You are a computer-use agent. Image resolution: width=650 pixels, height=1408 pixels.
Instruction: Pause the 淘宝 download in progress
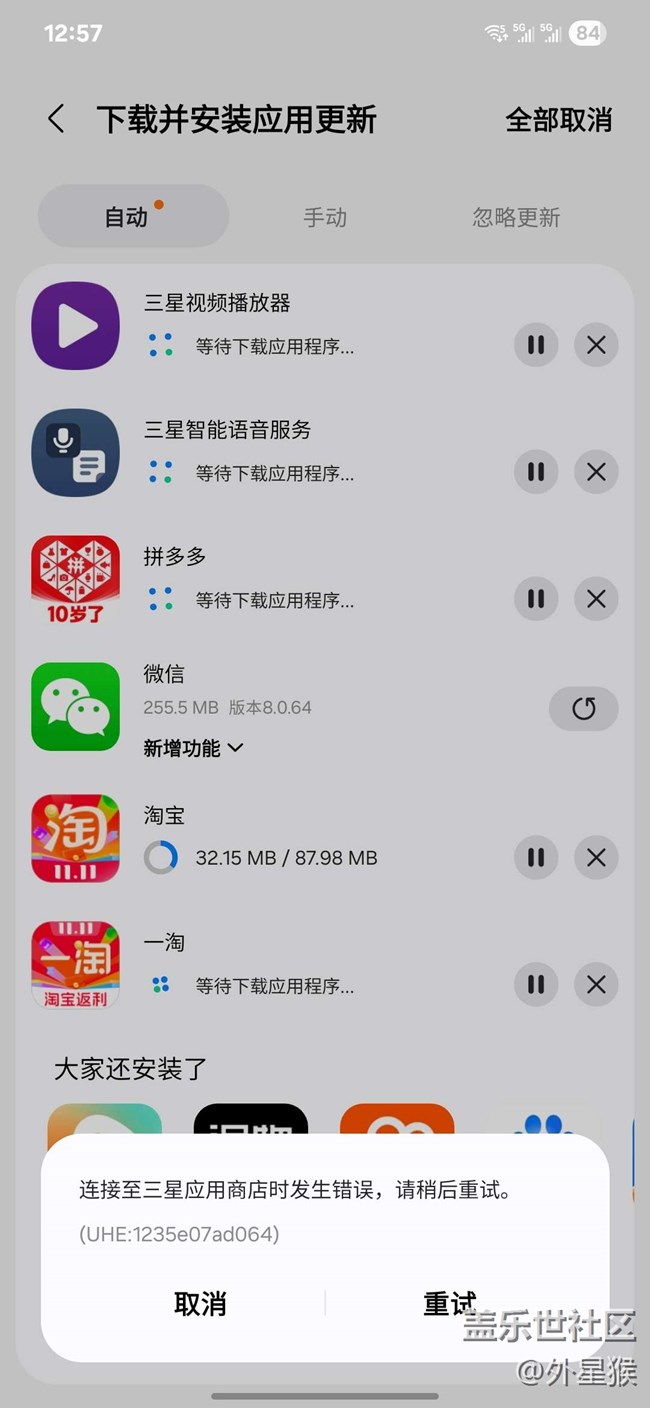pyautogui.click(x=536, y=857)
